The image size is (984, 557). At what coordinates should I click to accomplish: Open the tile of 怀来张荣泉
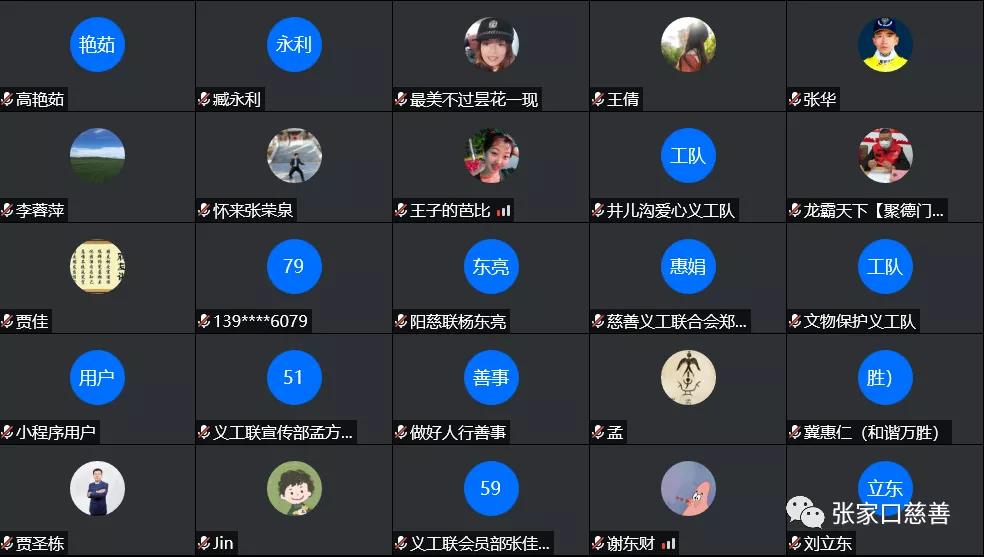(x=294, y=166)
